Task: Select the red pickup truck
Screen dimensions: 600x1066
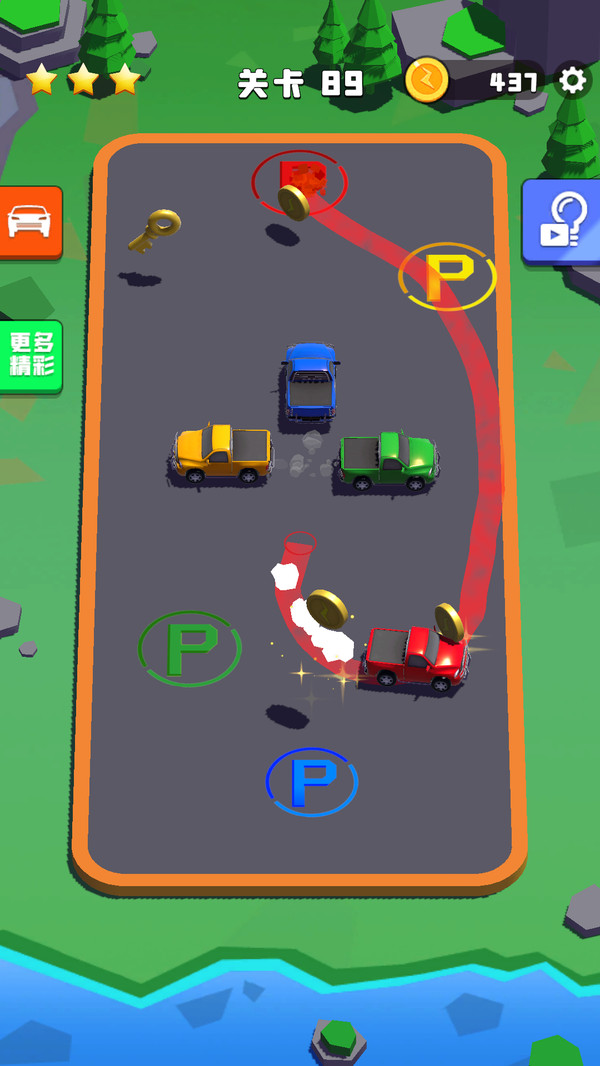Action: click(x=415, y=655)
